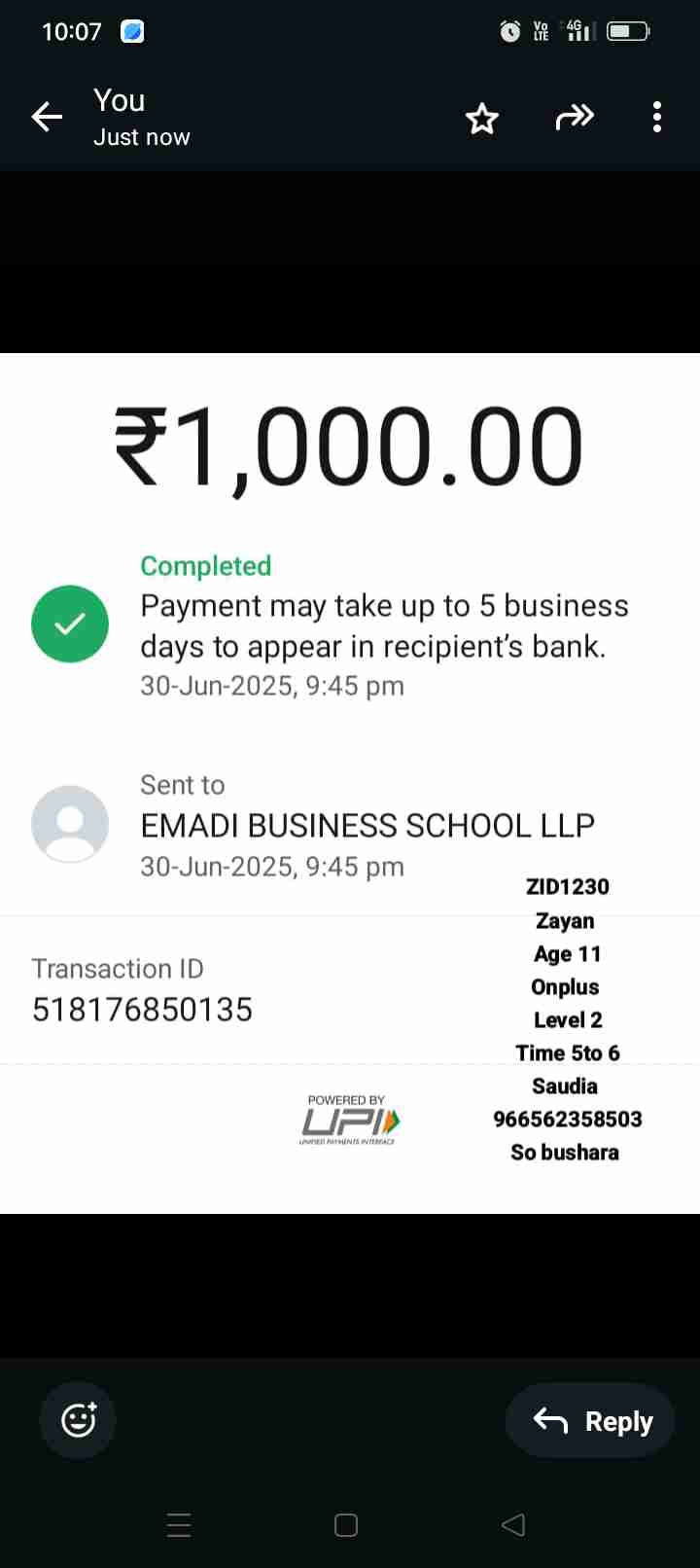Open the system recent apps menu
Image resolution: width=700 pixels, height=1568 pixels.
(x=179, y=1524)
